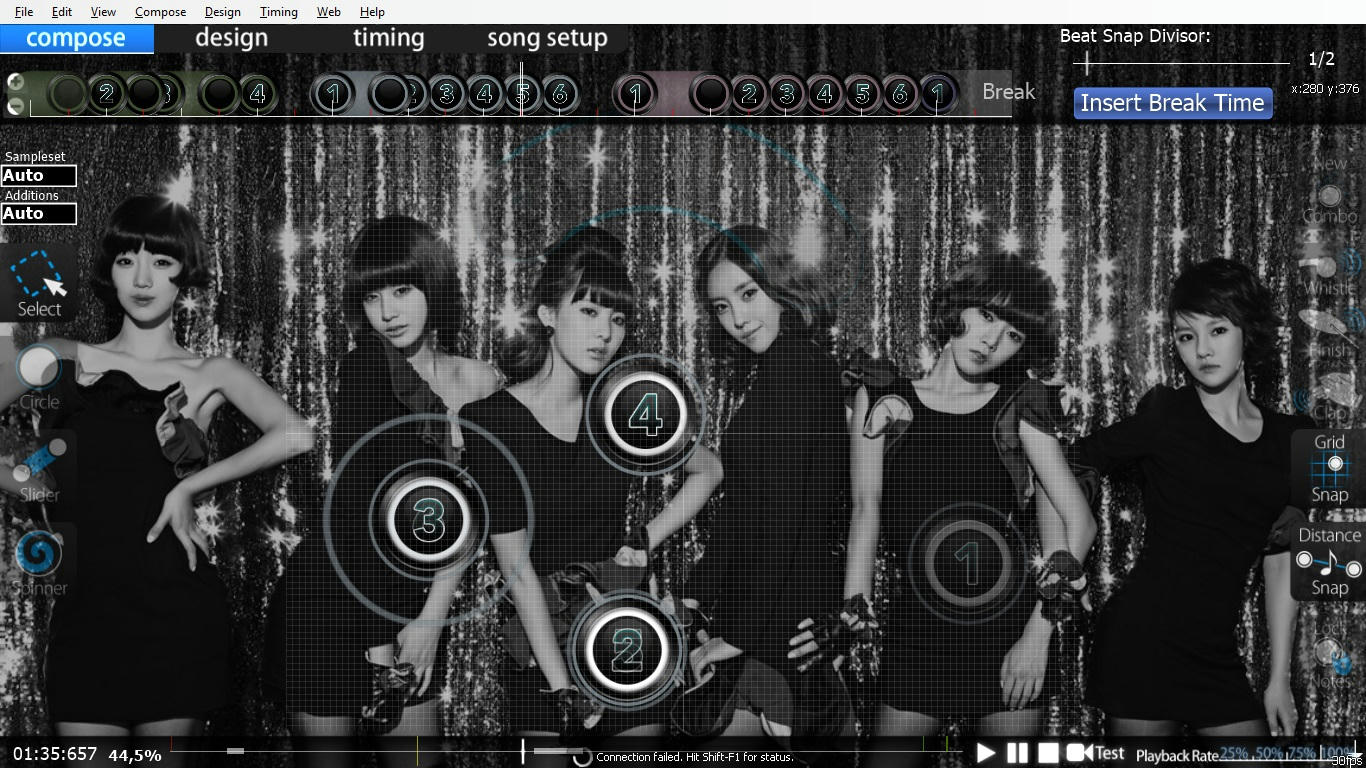Switch to the timing tab
This screenshot has height=768, width=1366.
(388, 38)
